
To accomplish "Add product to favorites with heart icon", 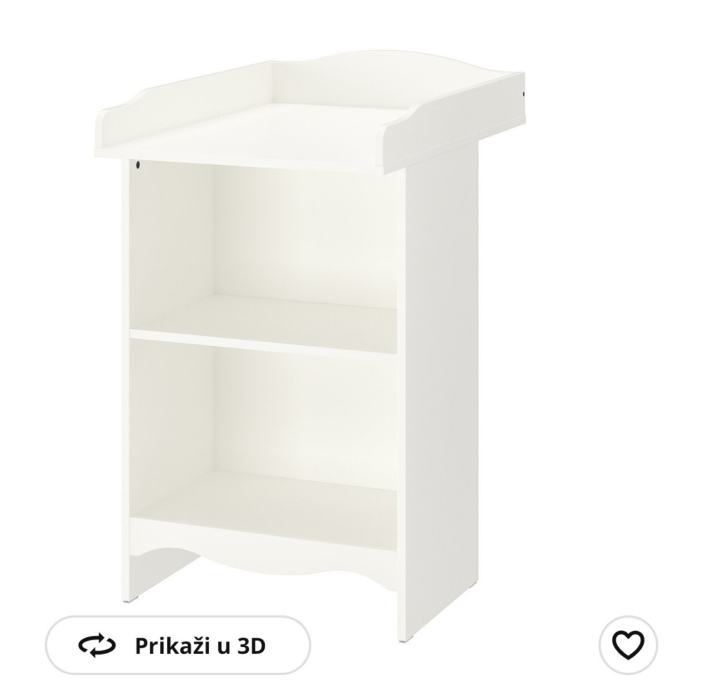I will pos(628,645).
